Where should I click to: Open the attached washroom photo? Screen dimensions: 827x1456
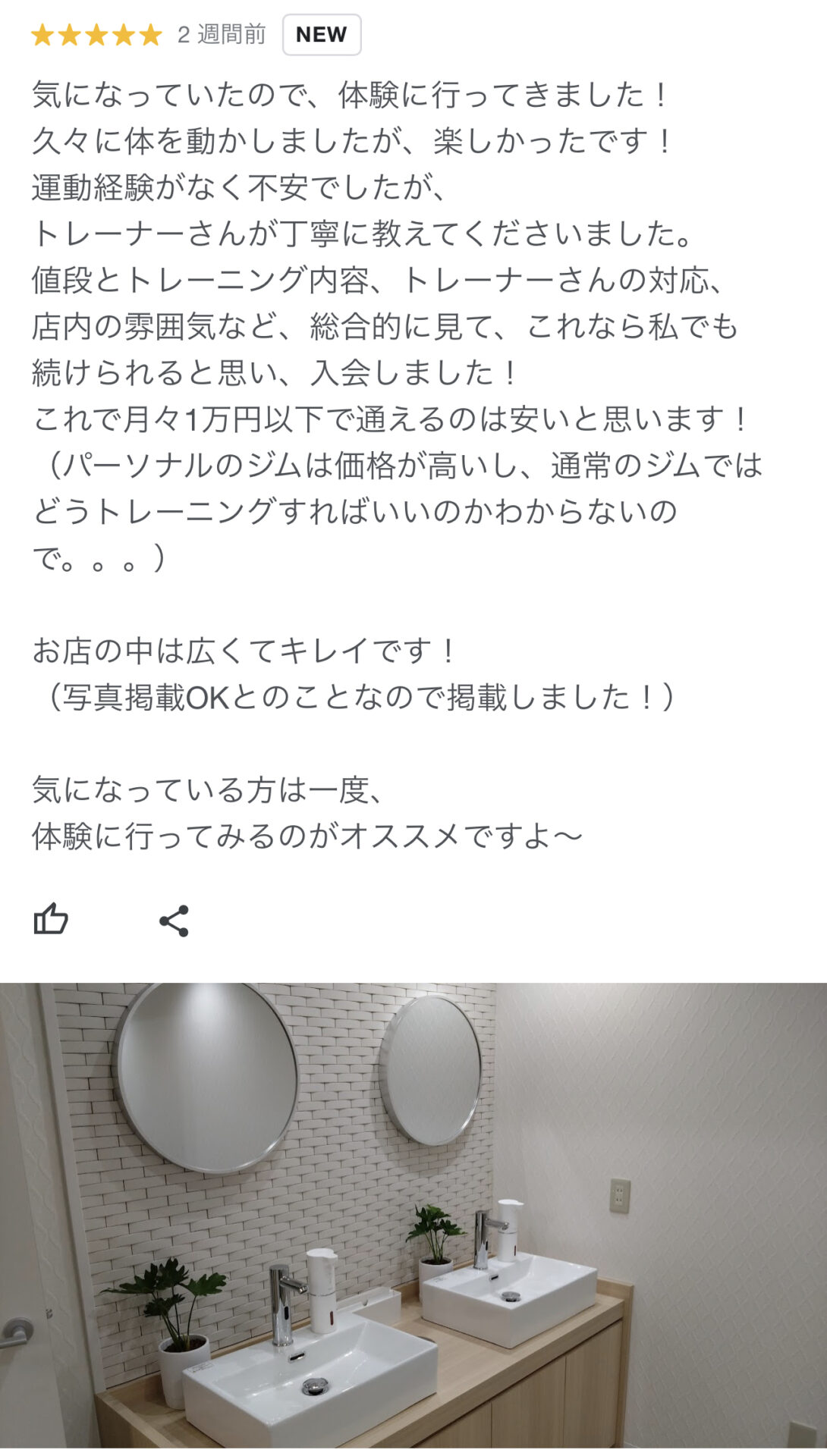click(413, 1219)
